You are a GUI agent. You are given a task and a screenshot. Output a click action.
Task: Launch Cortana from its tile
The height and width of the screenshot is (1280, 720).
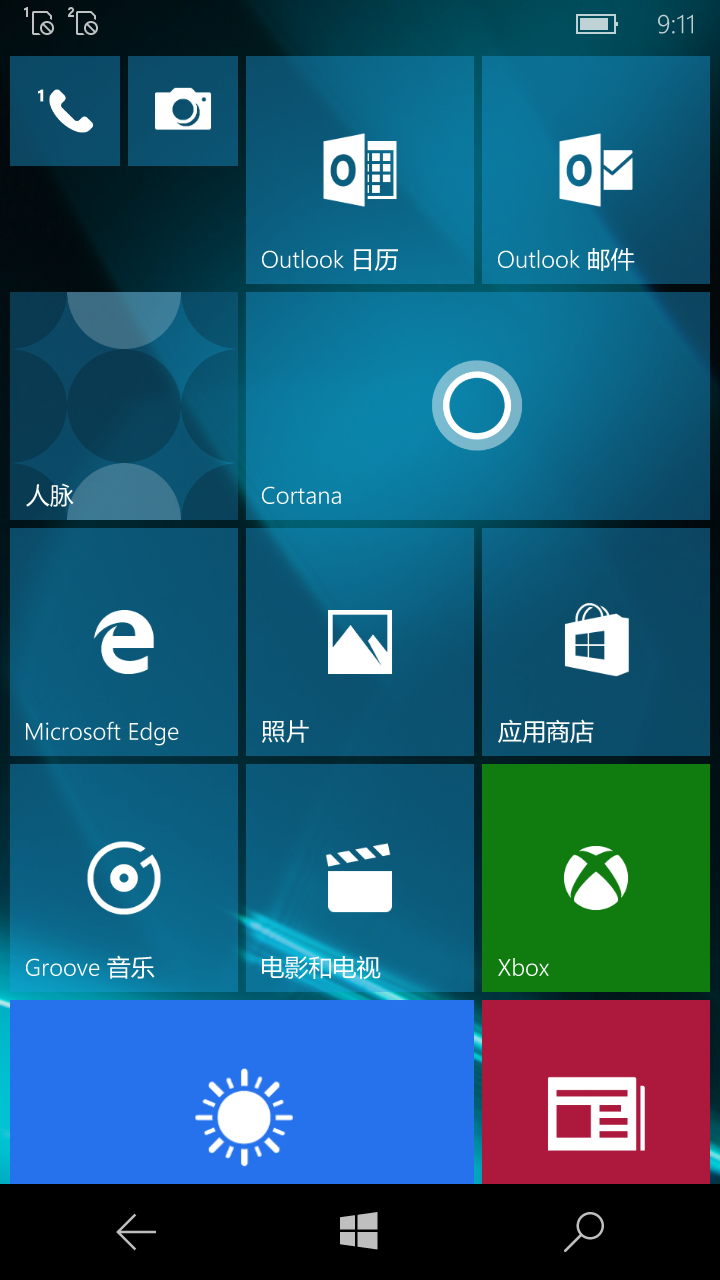click(x=478, y=406)
